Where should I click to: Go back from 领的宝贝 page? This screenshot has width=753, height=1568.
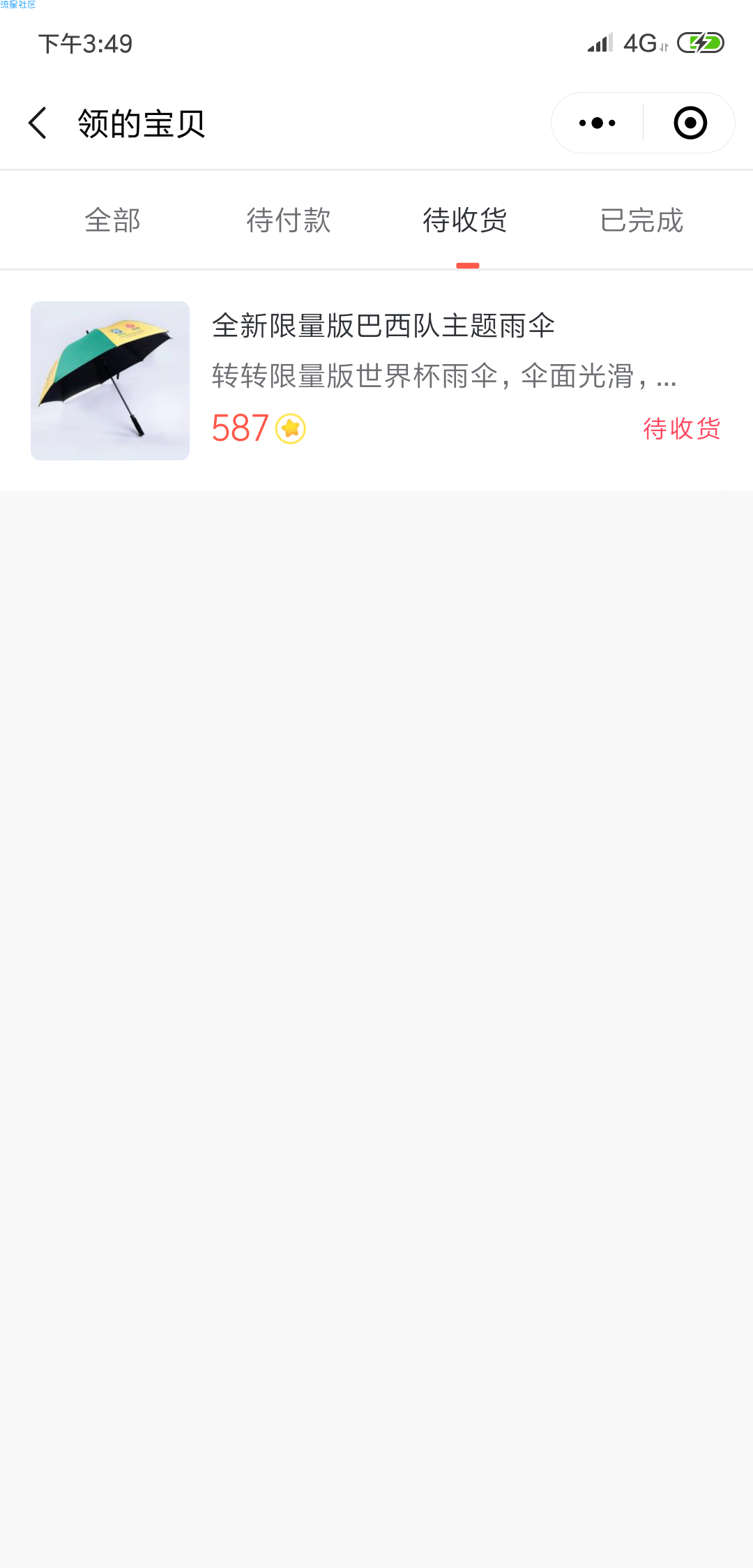[x=38, y=123]
